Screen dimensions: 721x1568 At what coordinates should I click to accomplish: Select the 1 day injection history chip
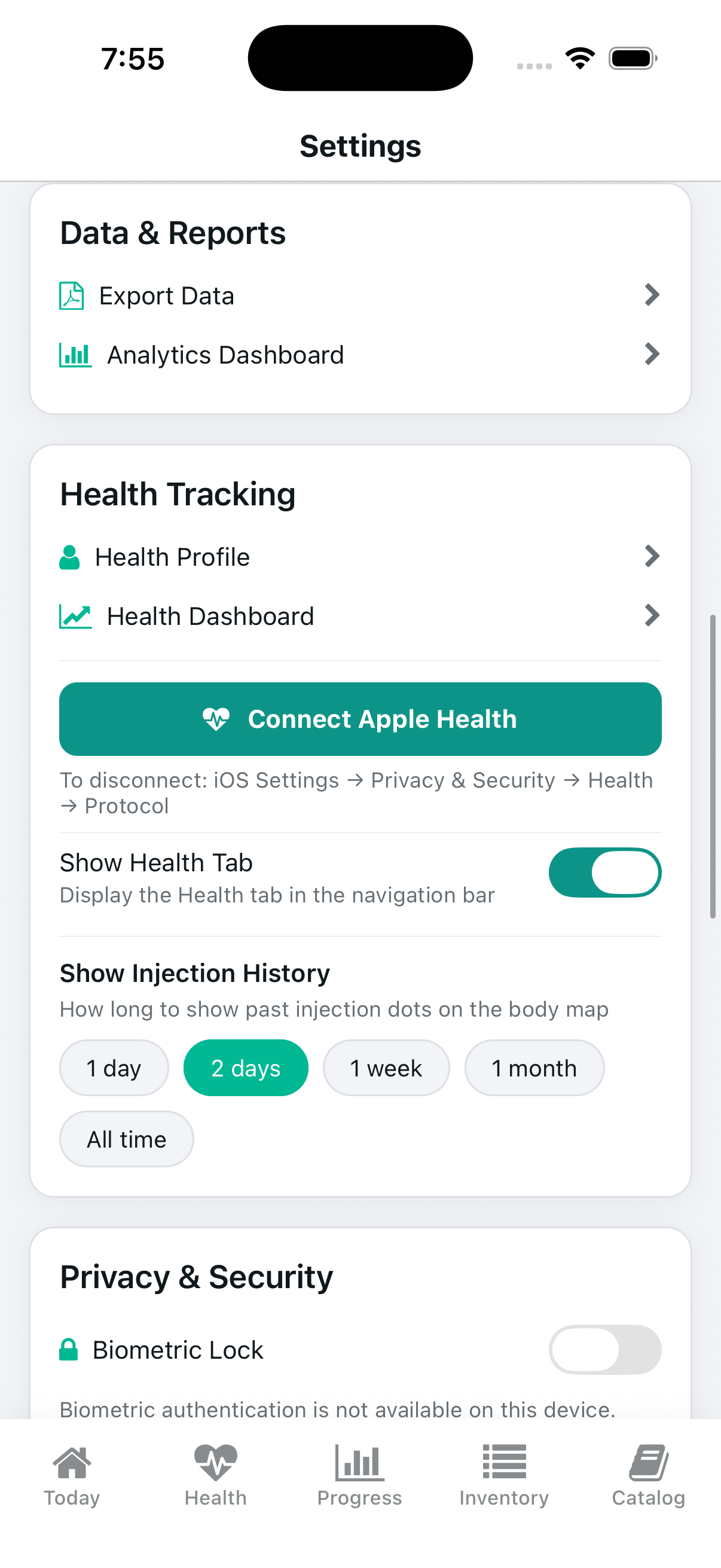(114, 1067)
